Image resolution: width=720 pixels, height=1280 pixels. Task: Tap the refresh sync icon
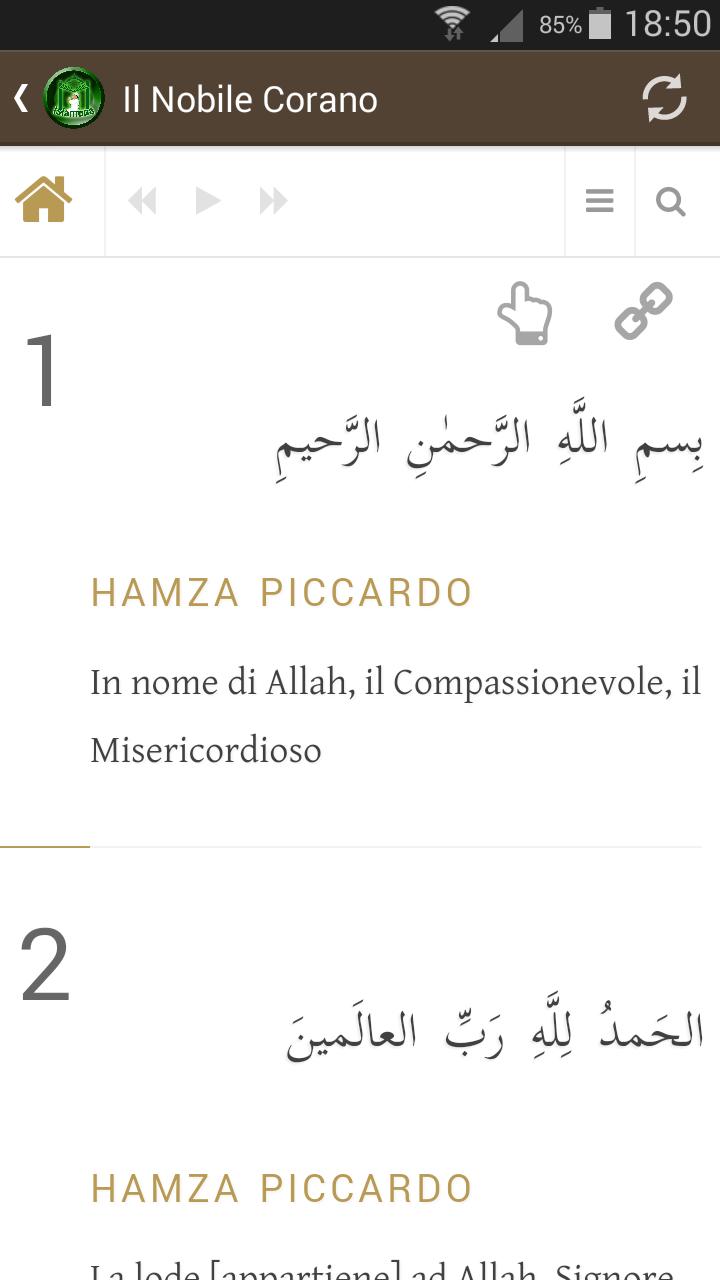[x=664, y=98]
